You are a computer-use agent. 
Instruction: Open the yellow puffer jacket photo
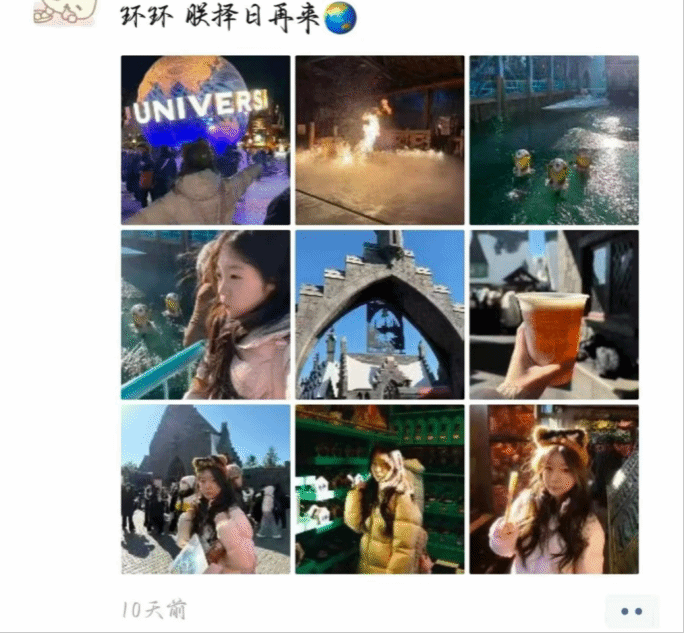[x=380, y=489]
